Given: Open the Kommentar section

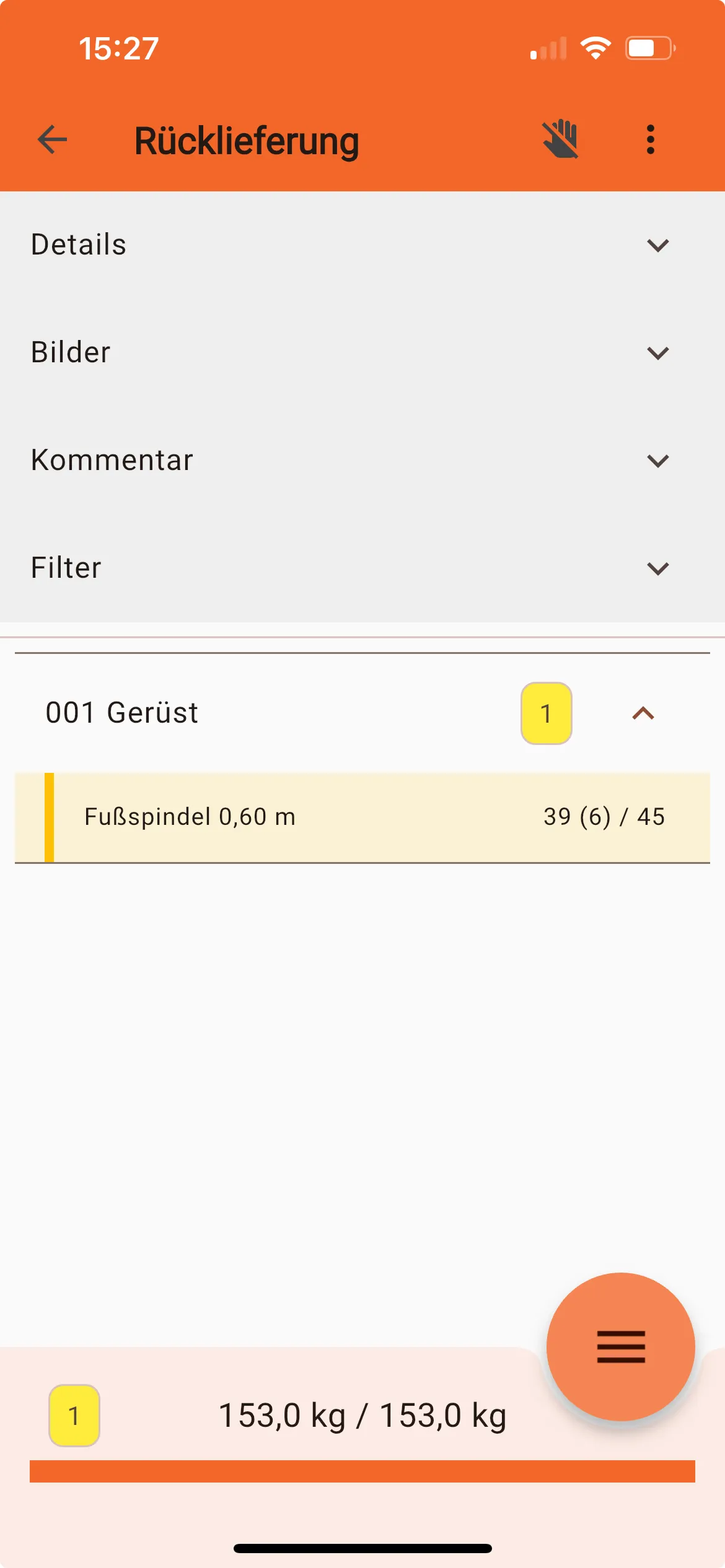Looking at the screenshot, I should point(658,460).
